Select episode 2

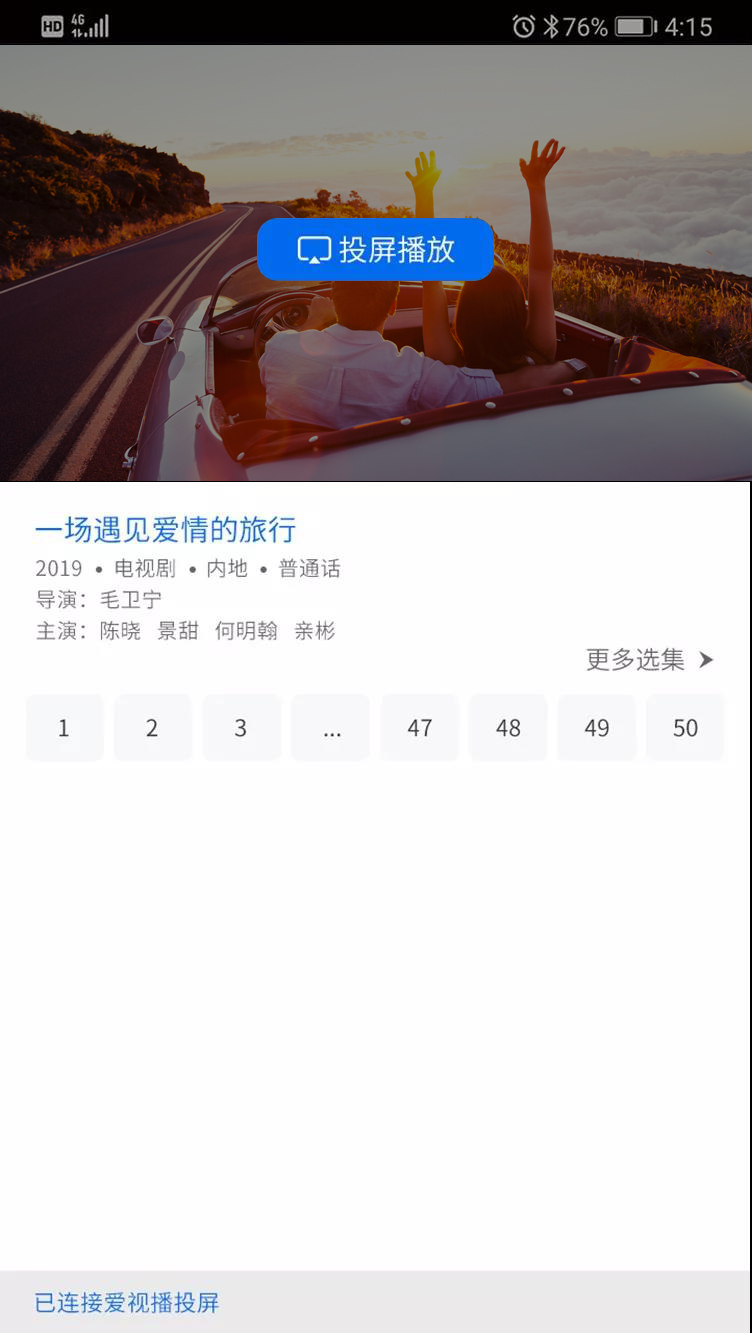(x=152, y=728)
